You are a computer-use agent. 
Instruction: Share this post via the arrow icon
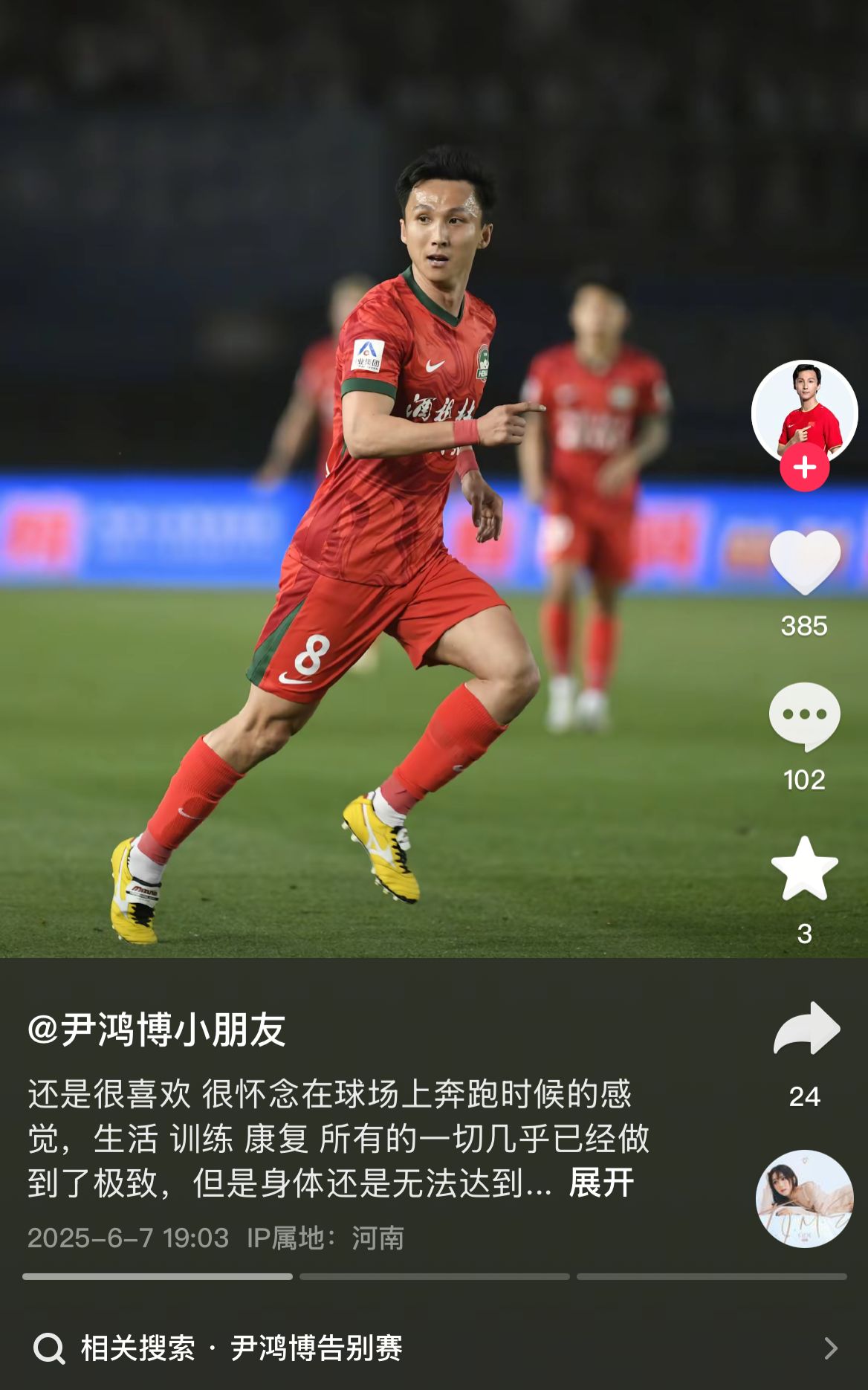806,1029
